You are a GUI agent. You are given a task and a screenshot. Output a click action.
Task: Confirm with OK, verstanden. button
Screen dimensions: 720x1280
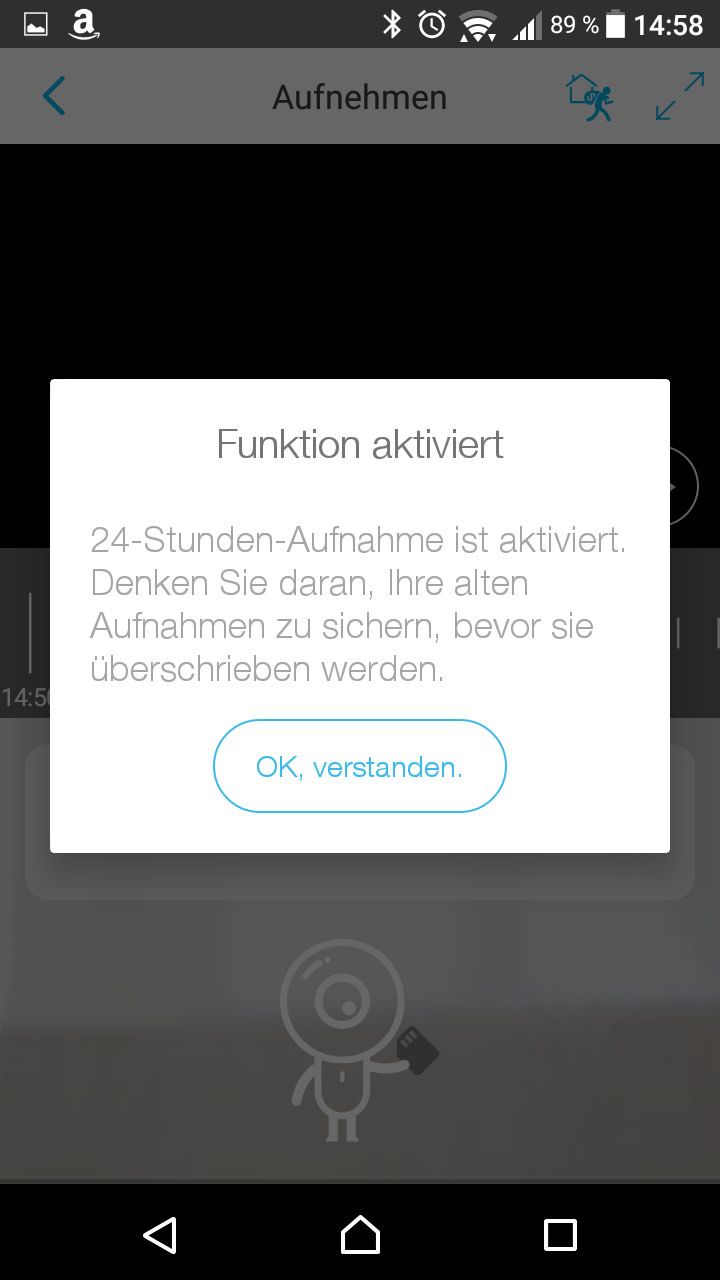[x=360, y=766]
